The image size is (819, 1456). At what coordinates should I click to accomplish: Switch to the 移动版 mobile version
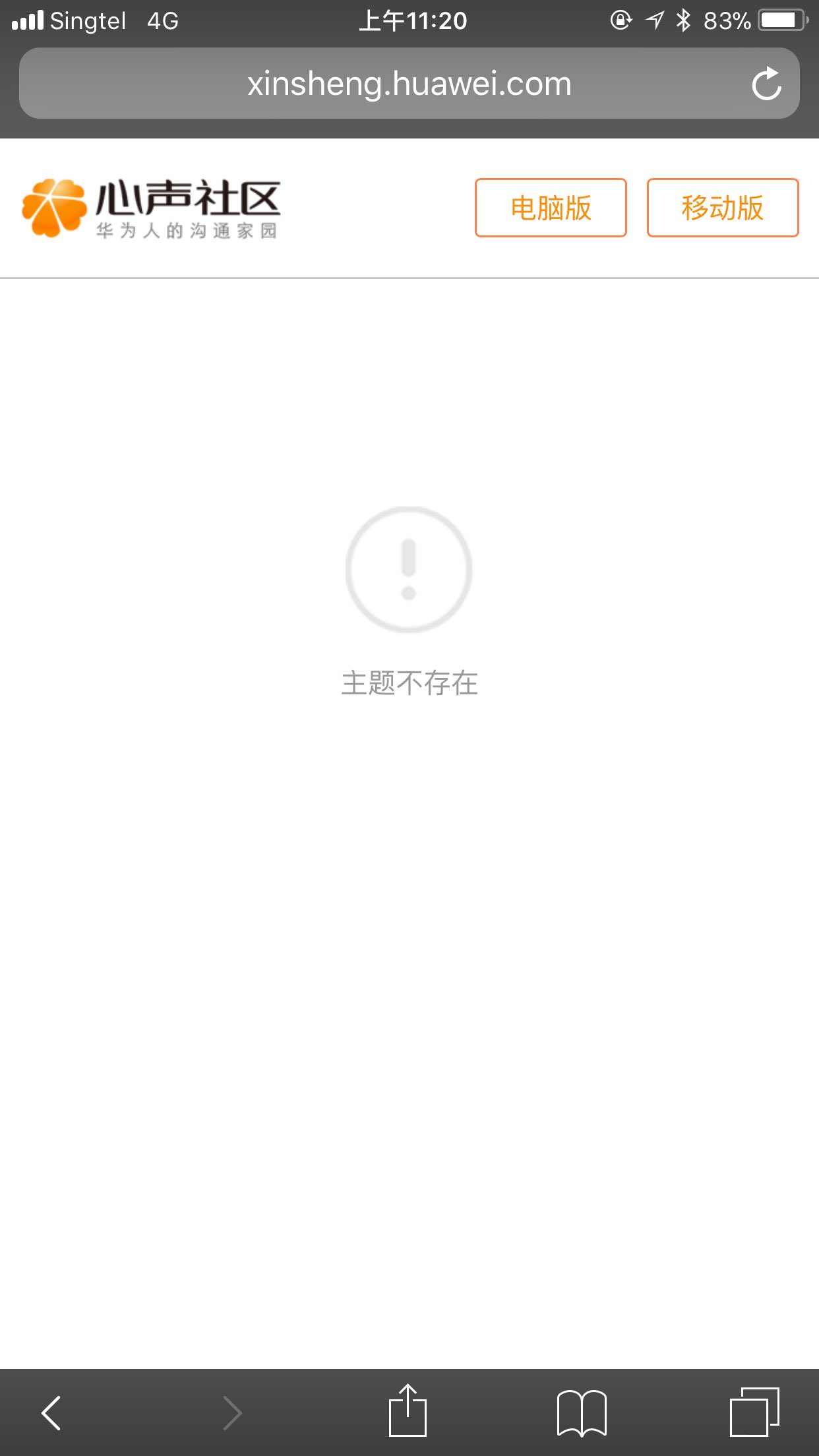click(722, 208)
